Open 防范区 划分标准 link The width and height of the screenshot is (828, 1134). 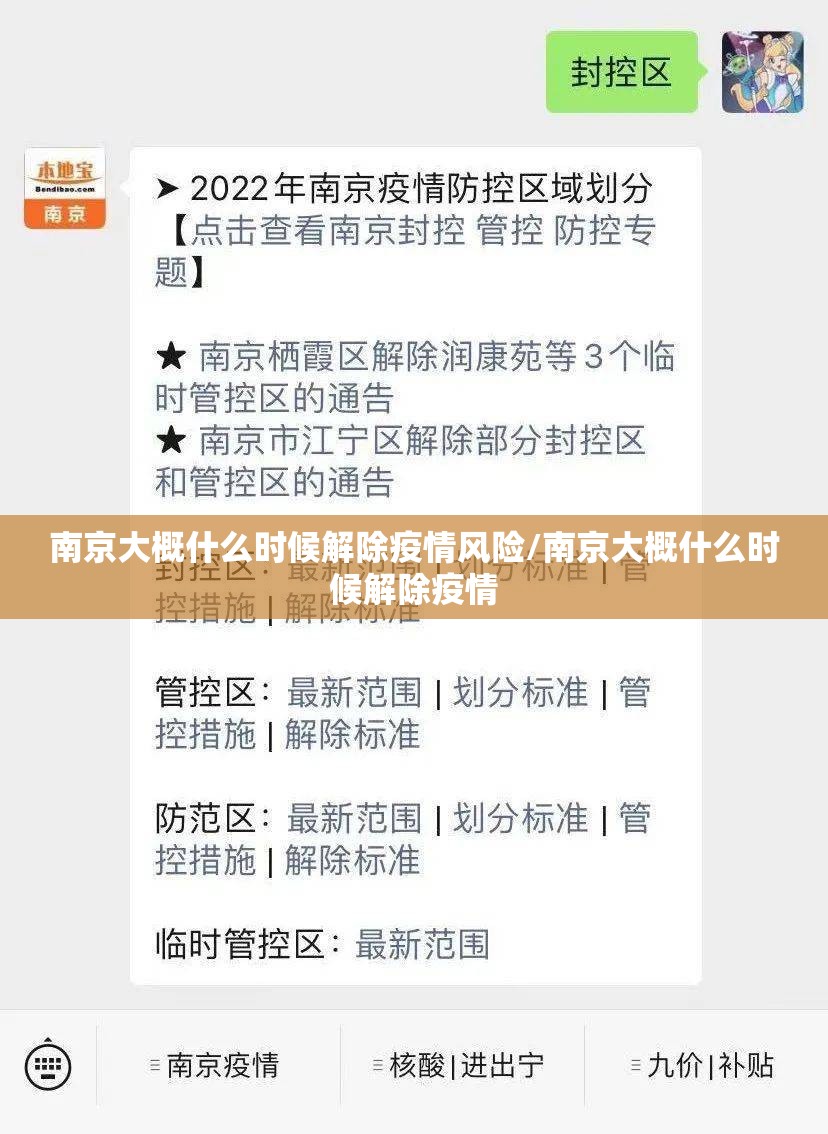[x=520, y=819]
